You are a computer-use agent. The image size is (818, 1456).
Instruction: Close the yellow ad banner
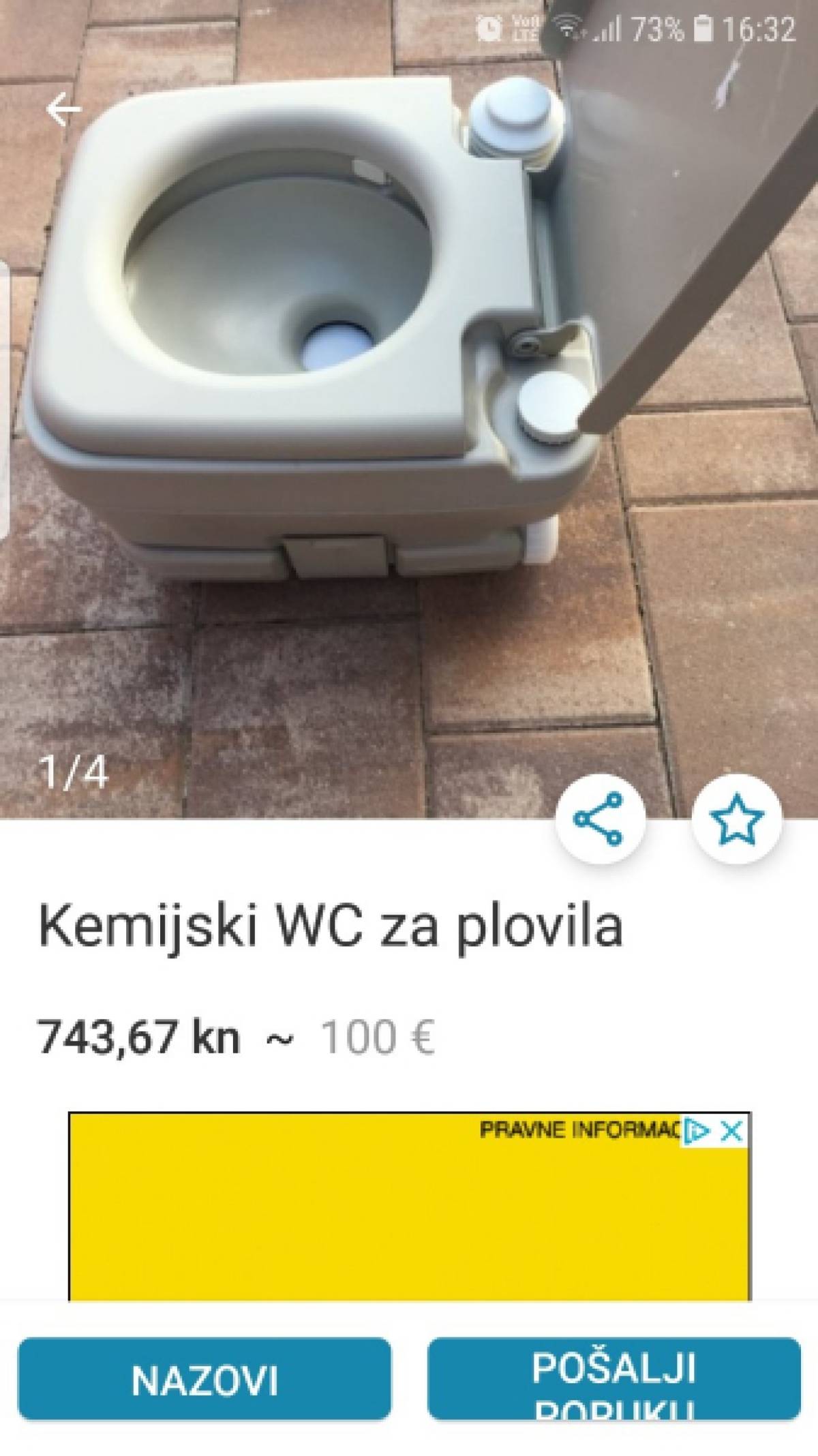(x=731, y=1132)
